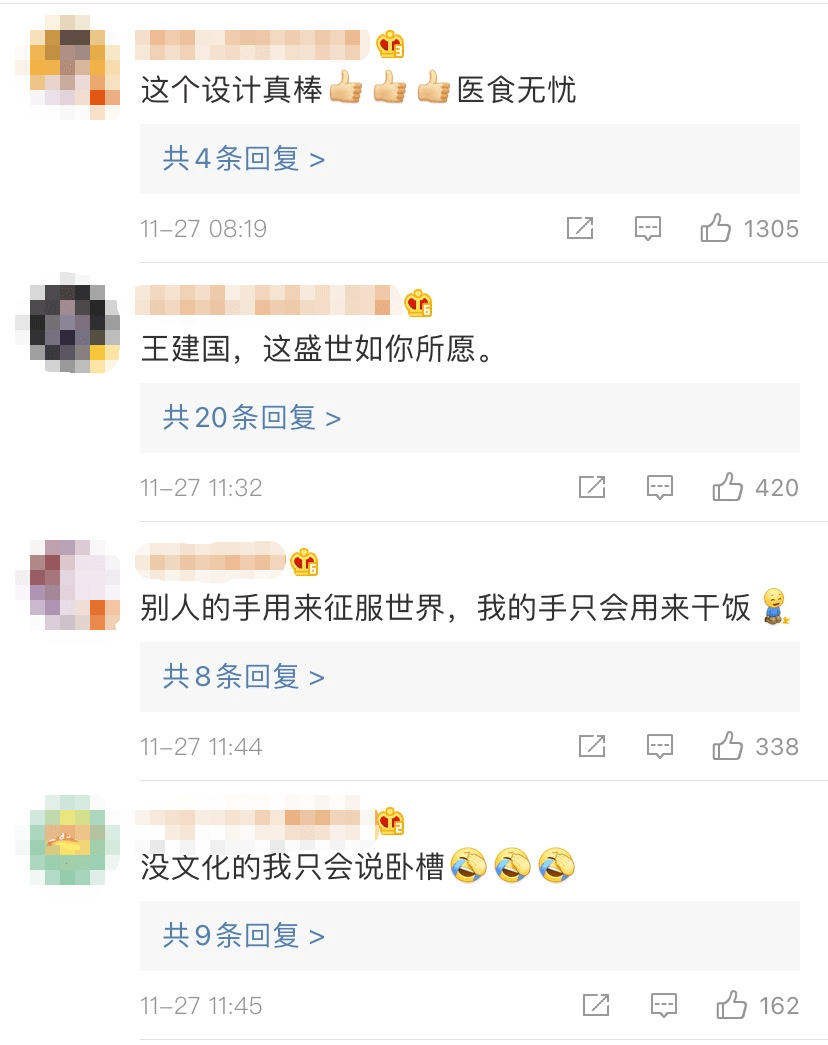This screenshot has width=828, height=1045.
Task: Repost the 这个设计真棒 comment
Action: click(580, 229)
